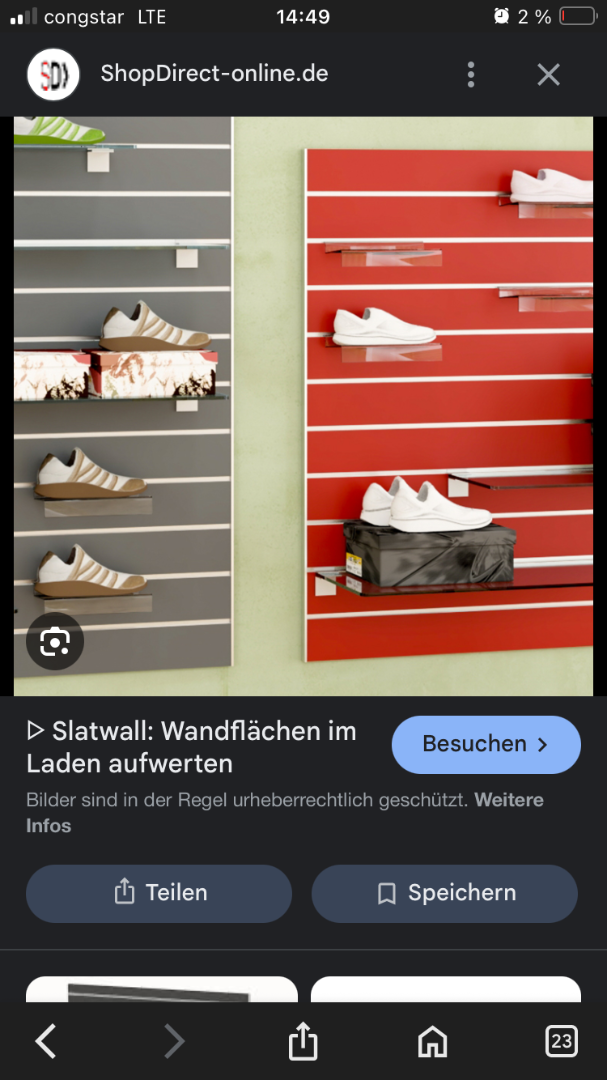Open the second related image on the right
Viewport: 607px width, 1080px height.
[x=446, y=989]
